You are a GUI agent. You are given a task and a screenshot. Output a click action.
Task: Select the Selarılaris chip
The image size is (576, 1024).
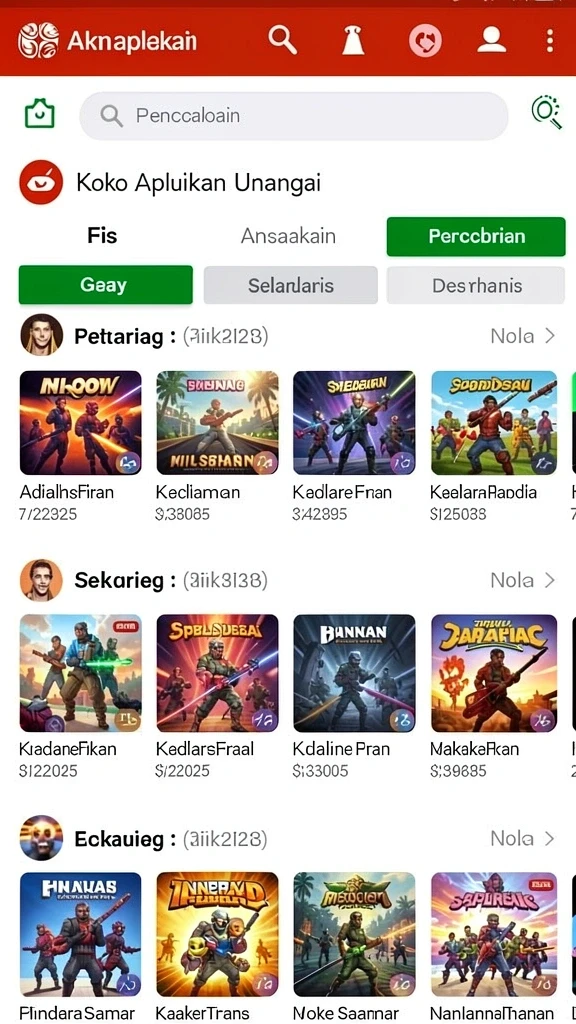click(x=291, y=285)
